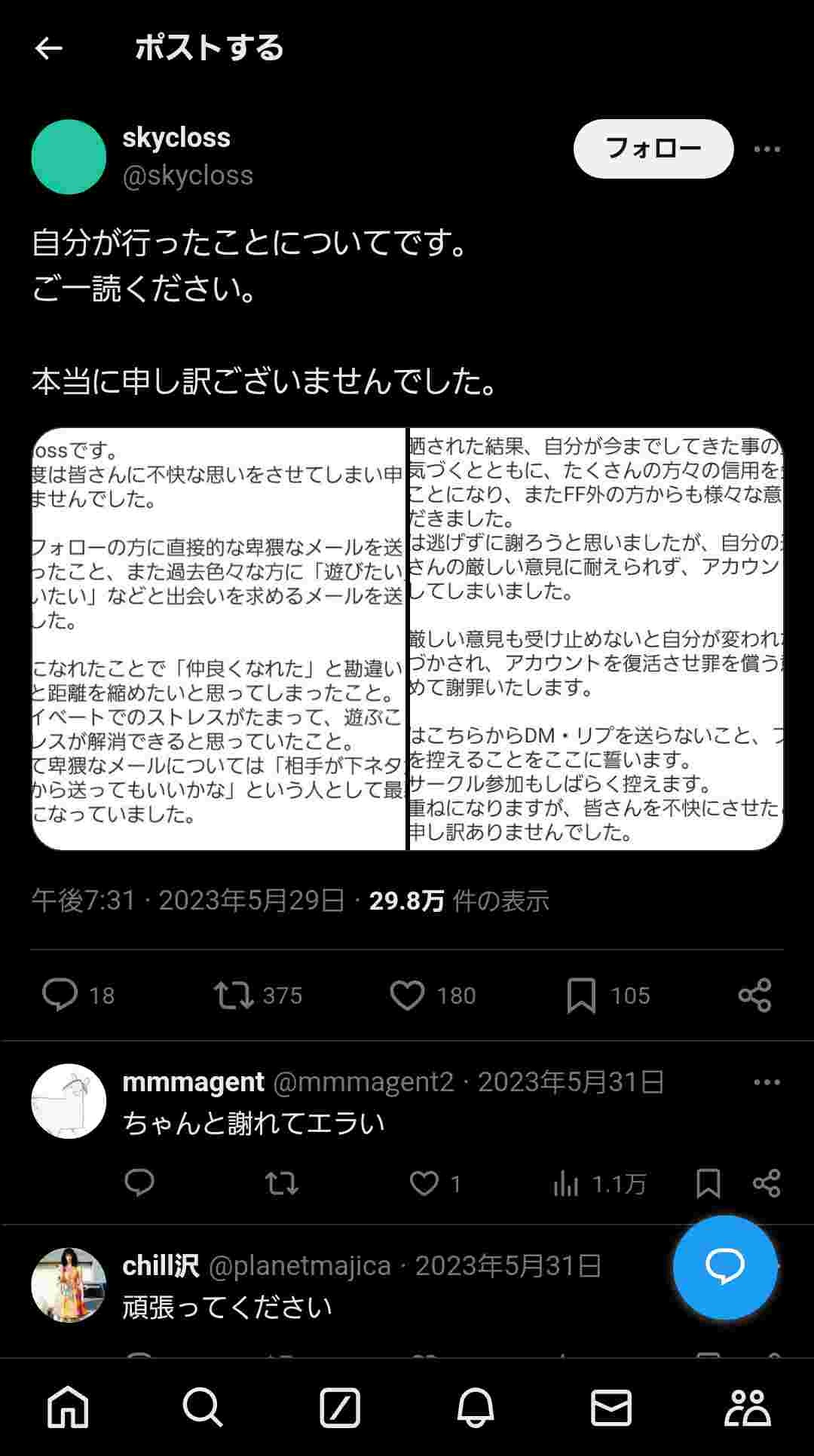Image resolution: width=814 pixels, height=1456 pixels.
Task: Follow skycloss with the フォロー button
Action: coord(653,148)
